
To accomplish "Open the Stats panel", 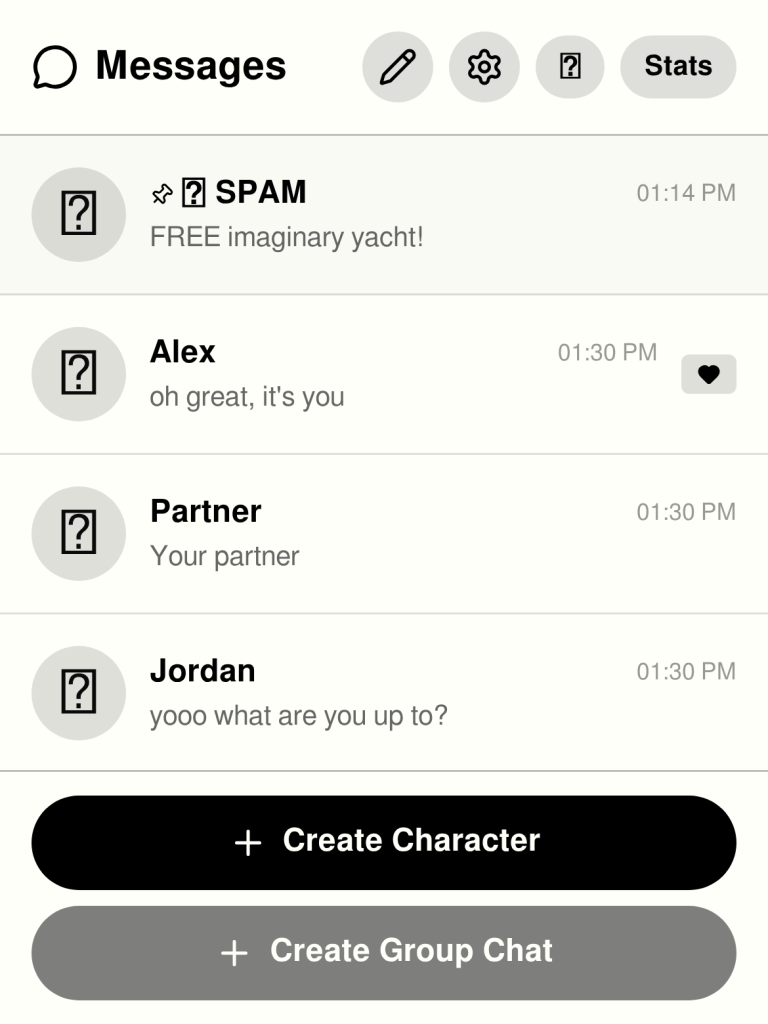I will tap(678, 66).
